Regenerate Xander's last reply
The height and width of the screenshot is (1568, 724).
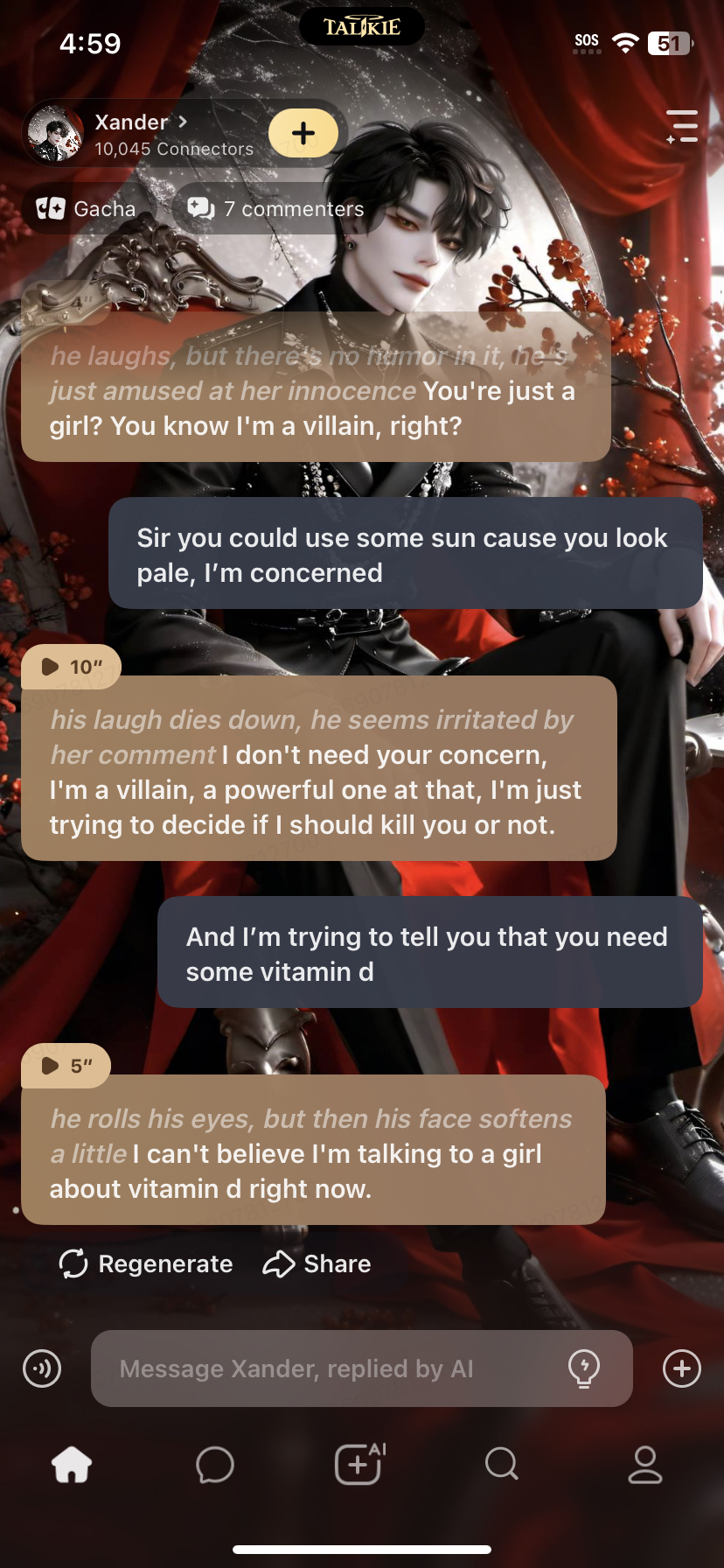[146, 1263]
